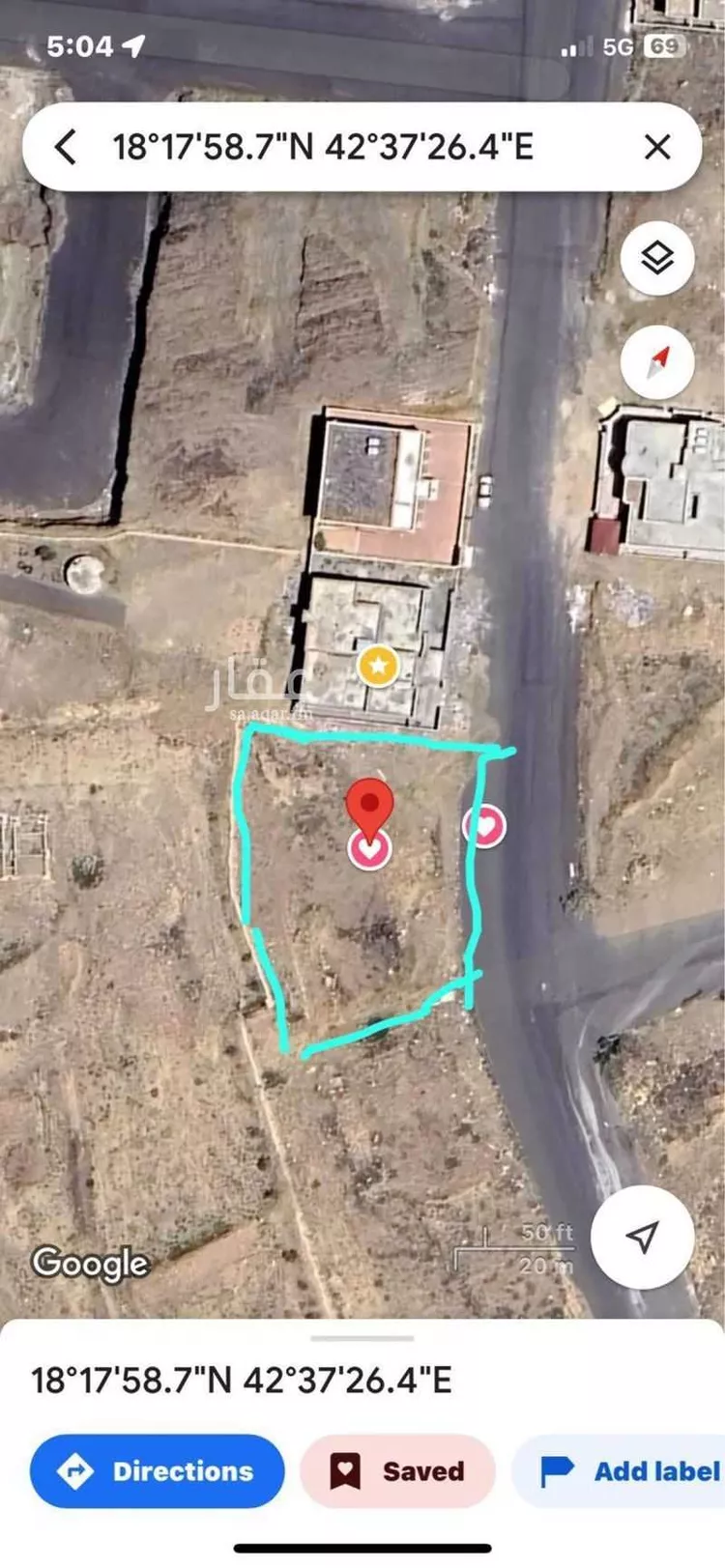725x1568 pixels.
Task: Add label to this location
Action: click(x=628, y=1471)
